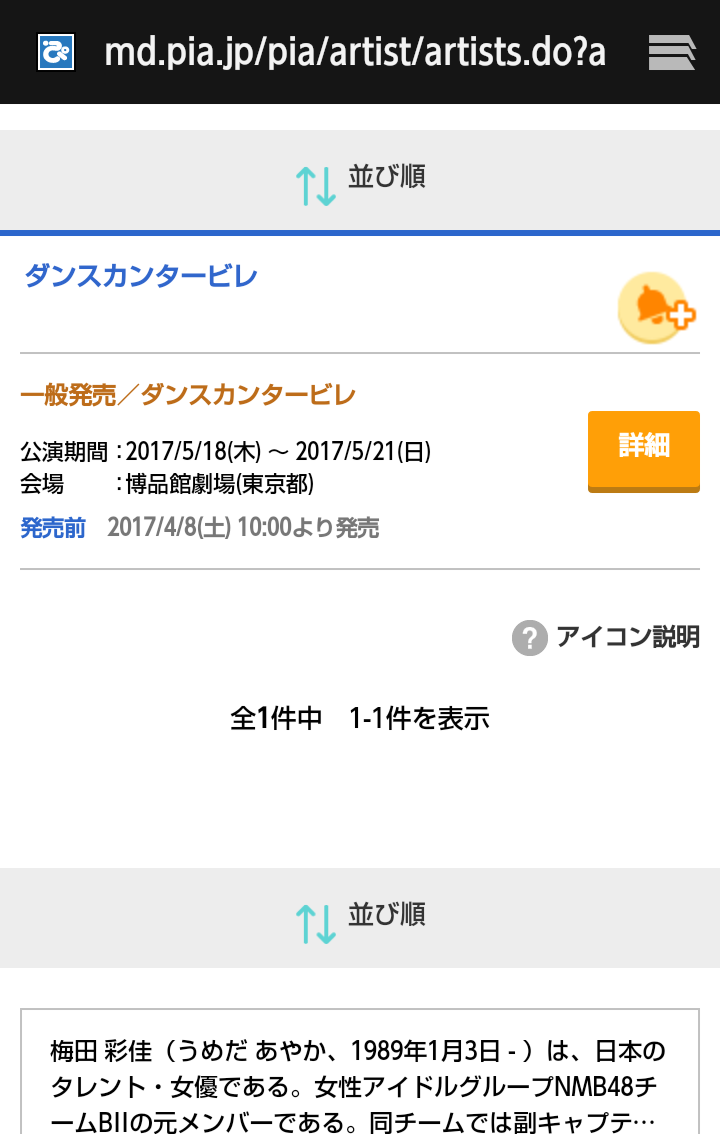Click the 発売前 status label

[52, 527]
